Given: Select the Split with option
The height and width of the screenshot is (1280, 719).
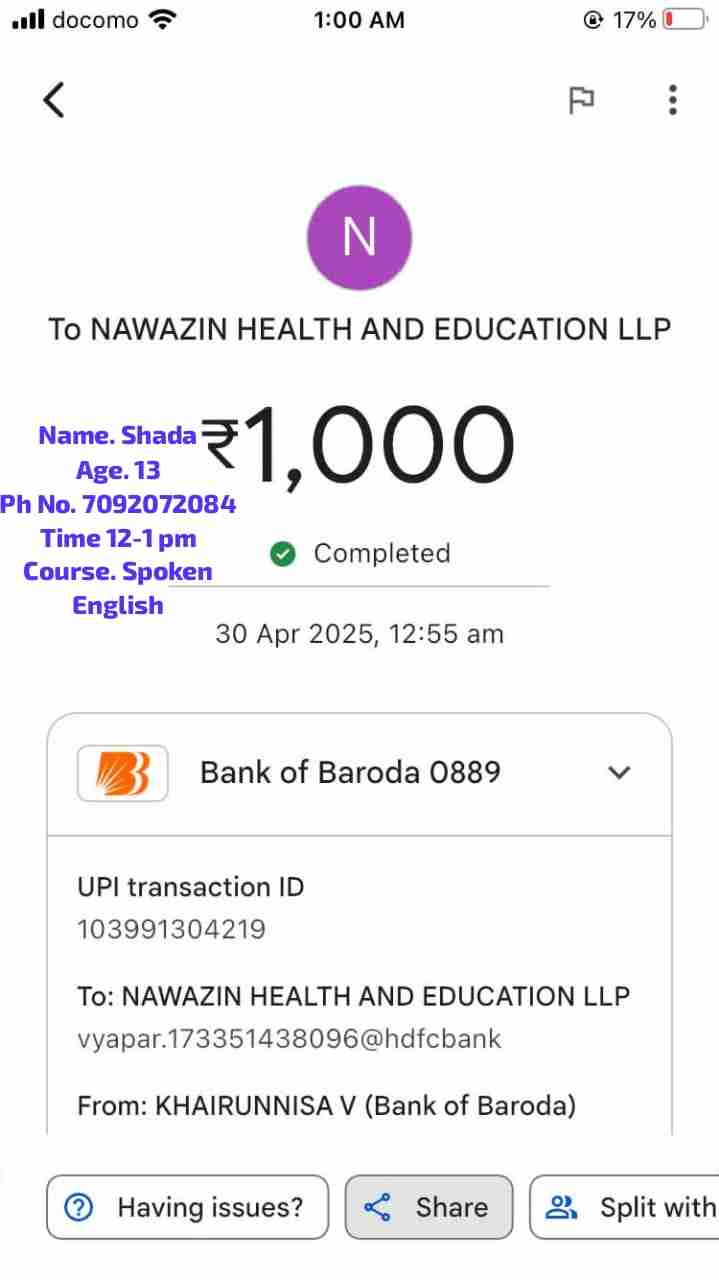Looking at the screenshot, I should [630, 1207].
